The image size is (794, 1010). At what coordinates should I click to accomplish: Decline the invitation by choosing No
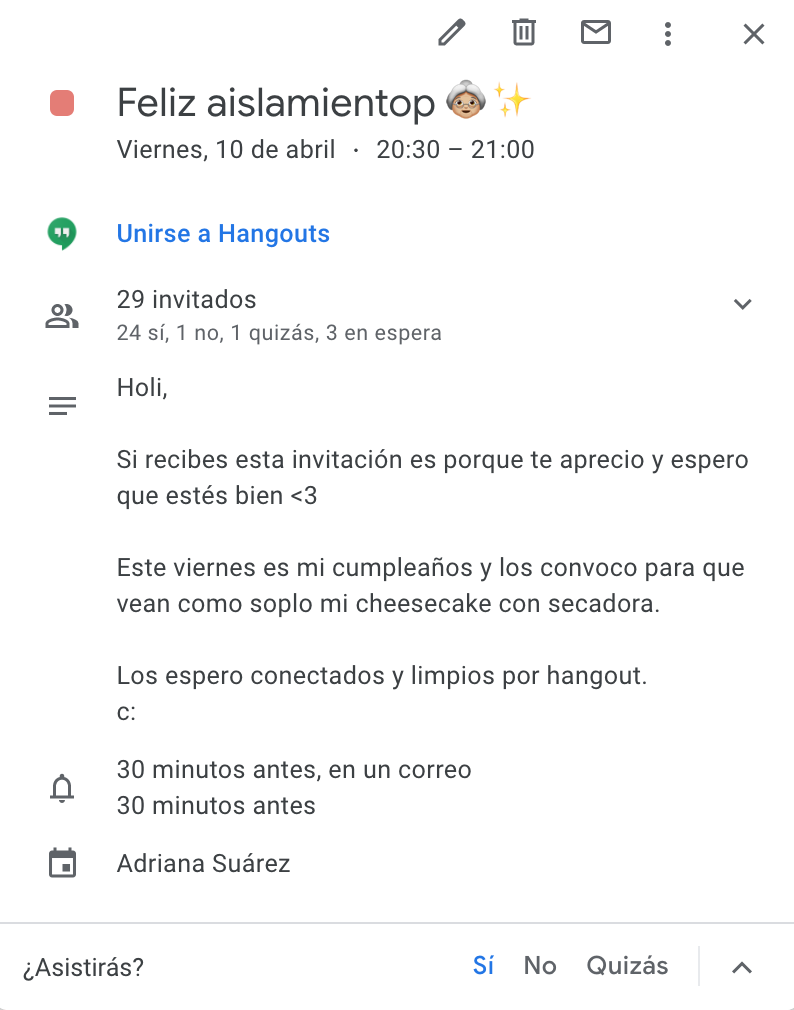pos(540,966)
